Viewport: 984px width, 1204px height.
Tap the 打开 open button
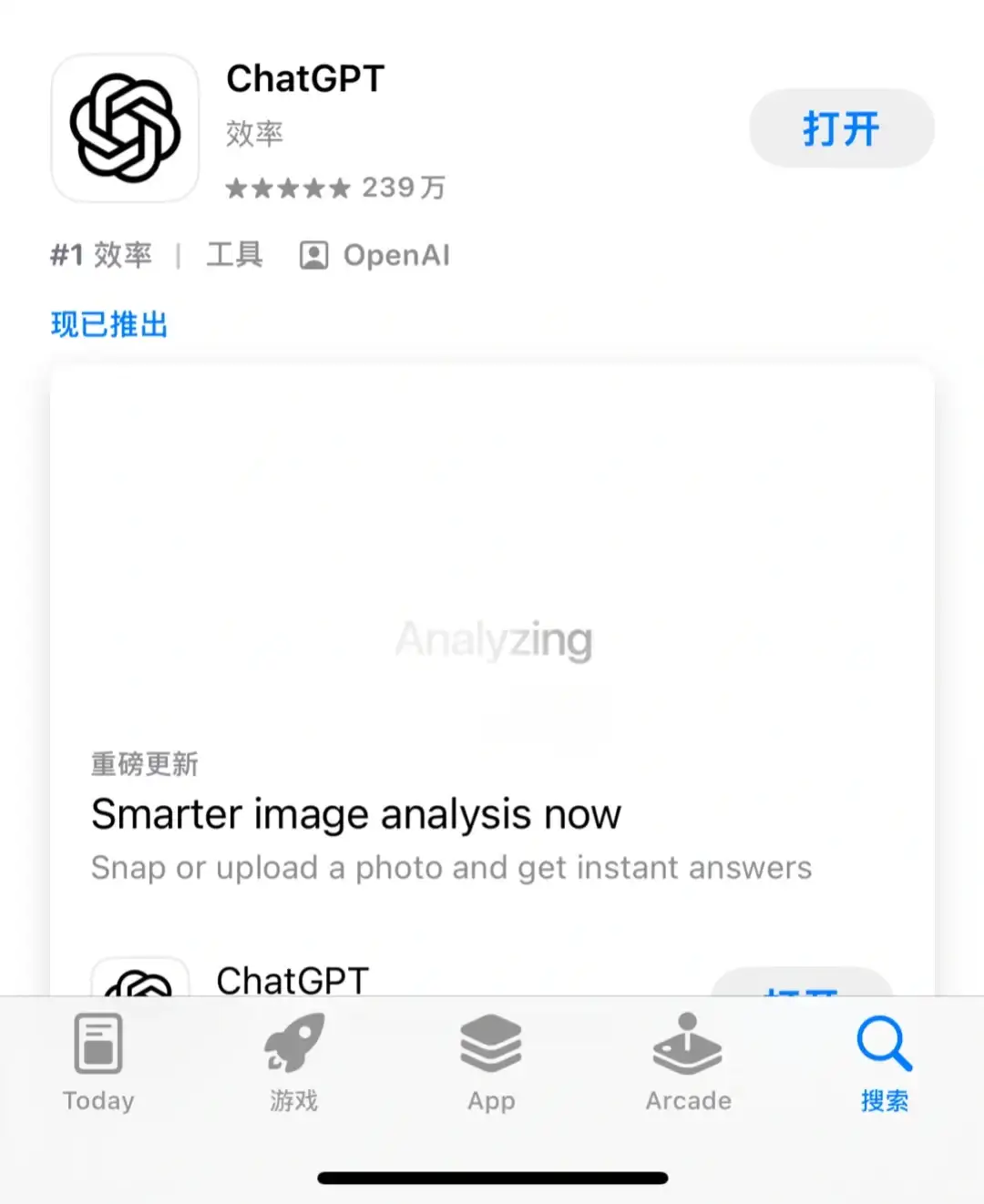tap(840, 128)
